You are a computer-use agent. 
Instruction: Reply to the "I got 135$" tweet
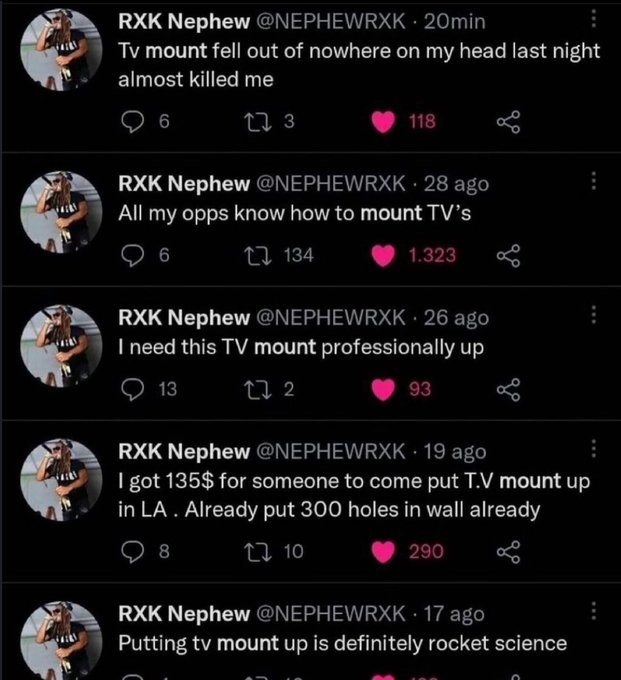click(x=132, y=548)
